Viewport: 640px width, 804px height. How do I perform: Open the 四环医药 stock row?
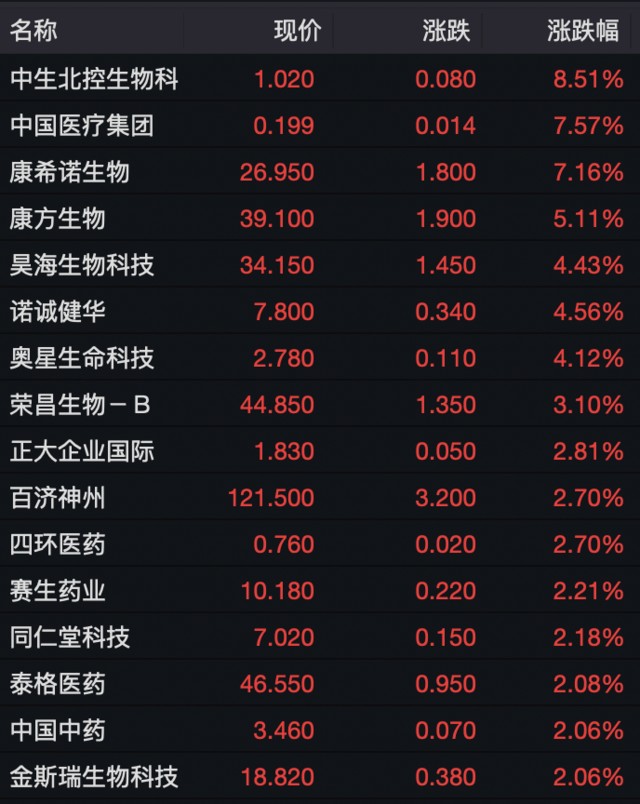point(58,544)
